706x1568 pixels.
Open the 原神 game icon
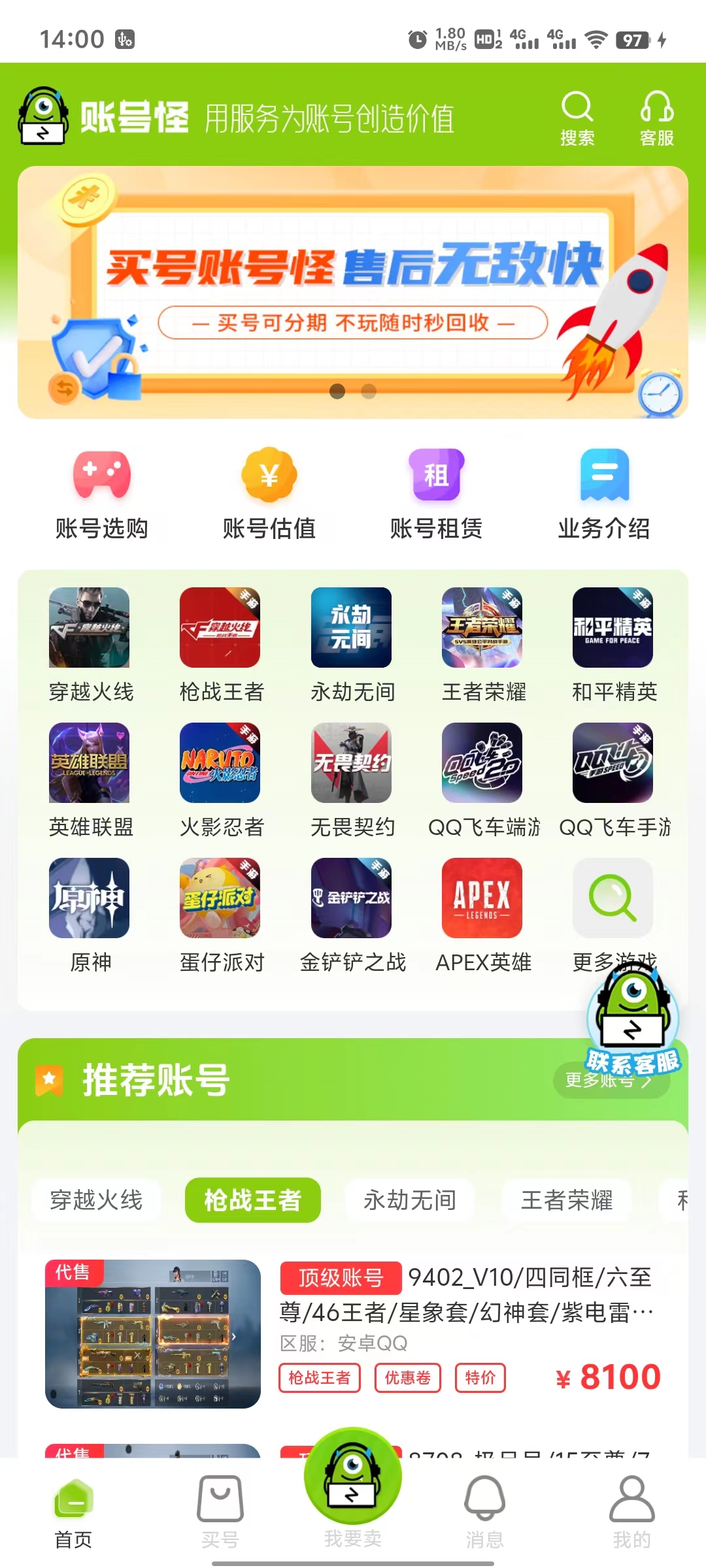90,898
